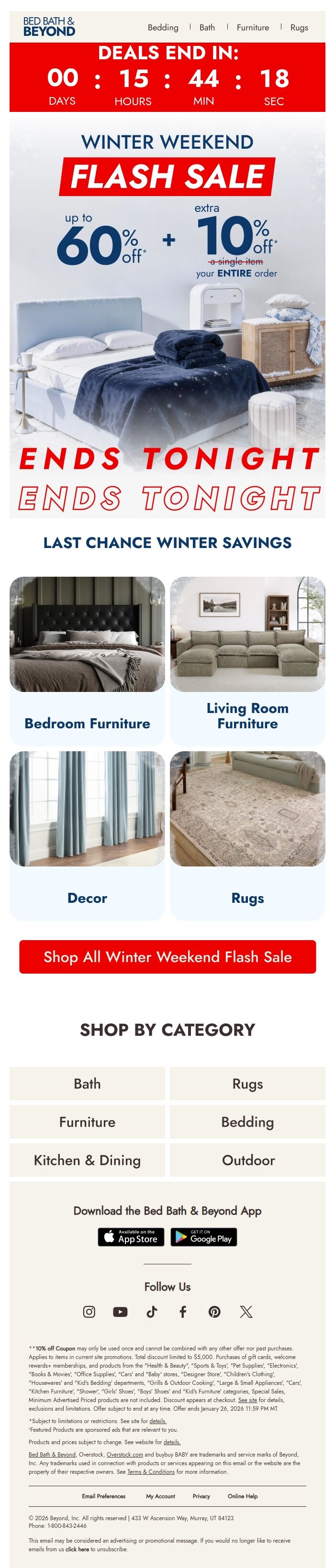Viewport: 335px width, 1568px height.
Task: Open Email Preferences link
Action: pyautogui.click(x=103, y=1496)
